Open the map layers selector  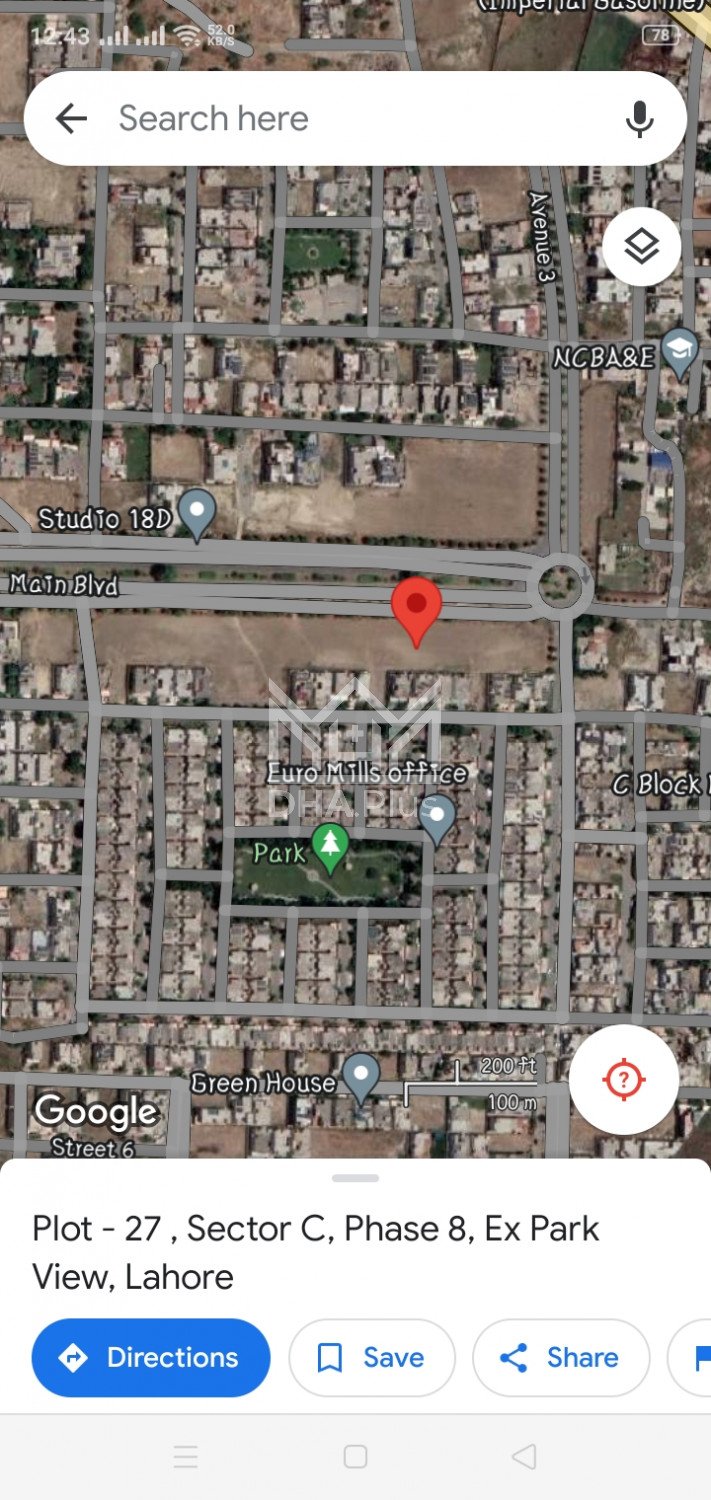pos(641,247)
